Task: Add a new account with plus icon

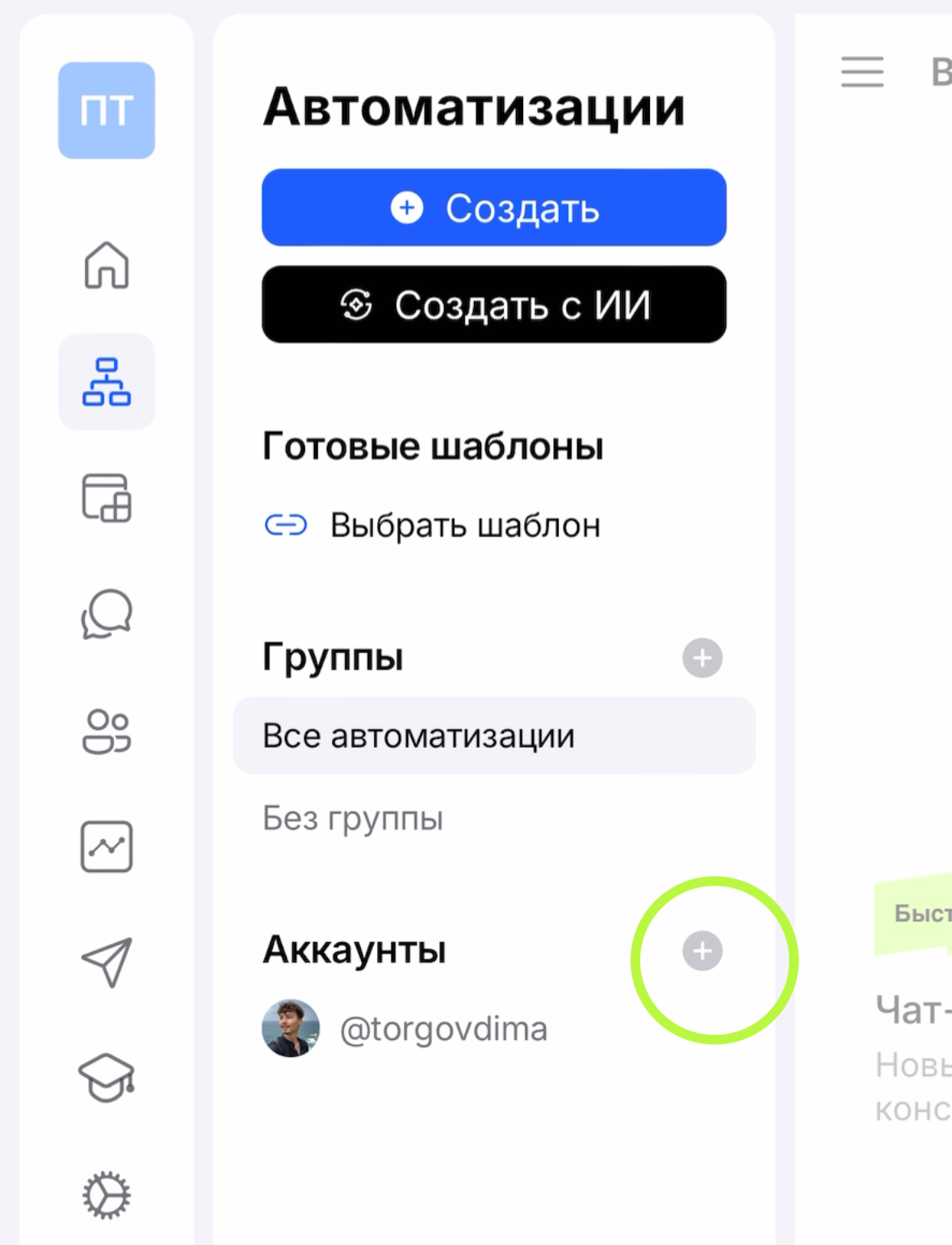Action: click(x=702, y=951)
